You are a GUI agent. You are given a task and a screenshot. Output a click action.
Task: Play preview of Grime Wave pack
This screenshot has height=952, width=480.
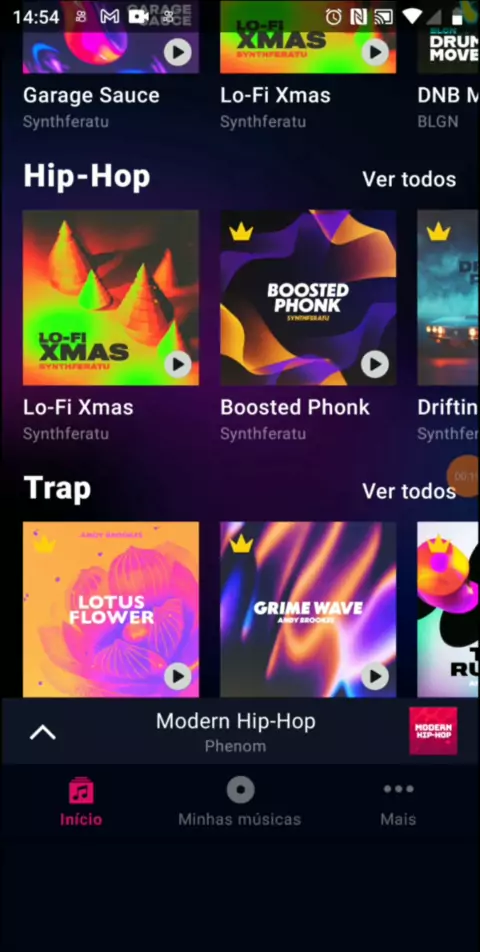pyautogui.click(x=375, y=676)
